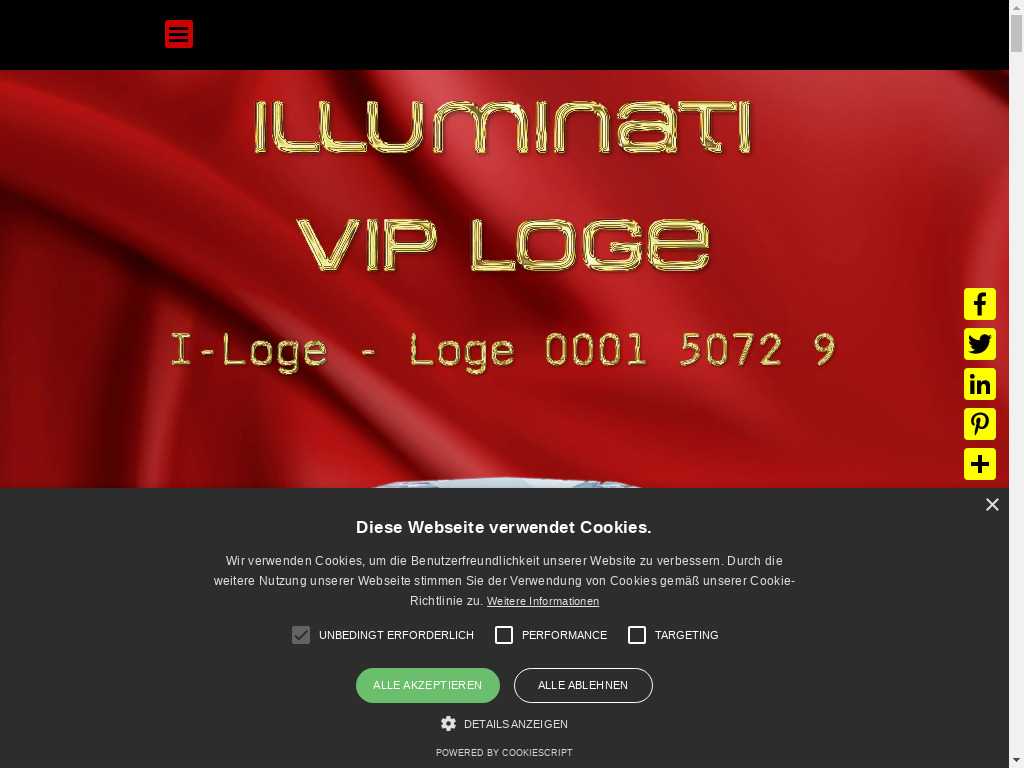This screenshot has width=1024, height=768.
Task: Share page on Facebook
Action: pyautogui.click(x=979, y=304)
